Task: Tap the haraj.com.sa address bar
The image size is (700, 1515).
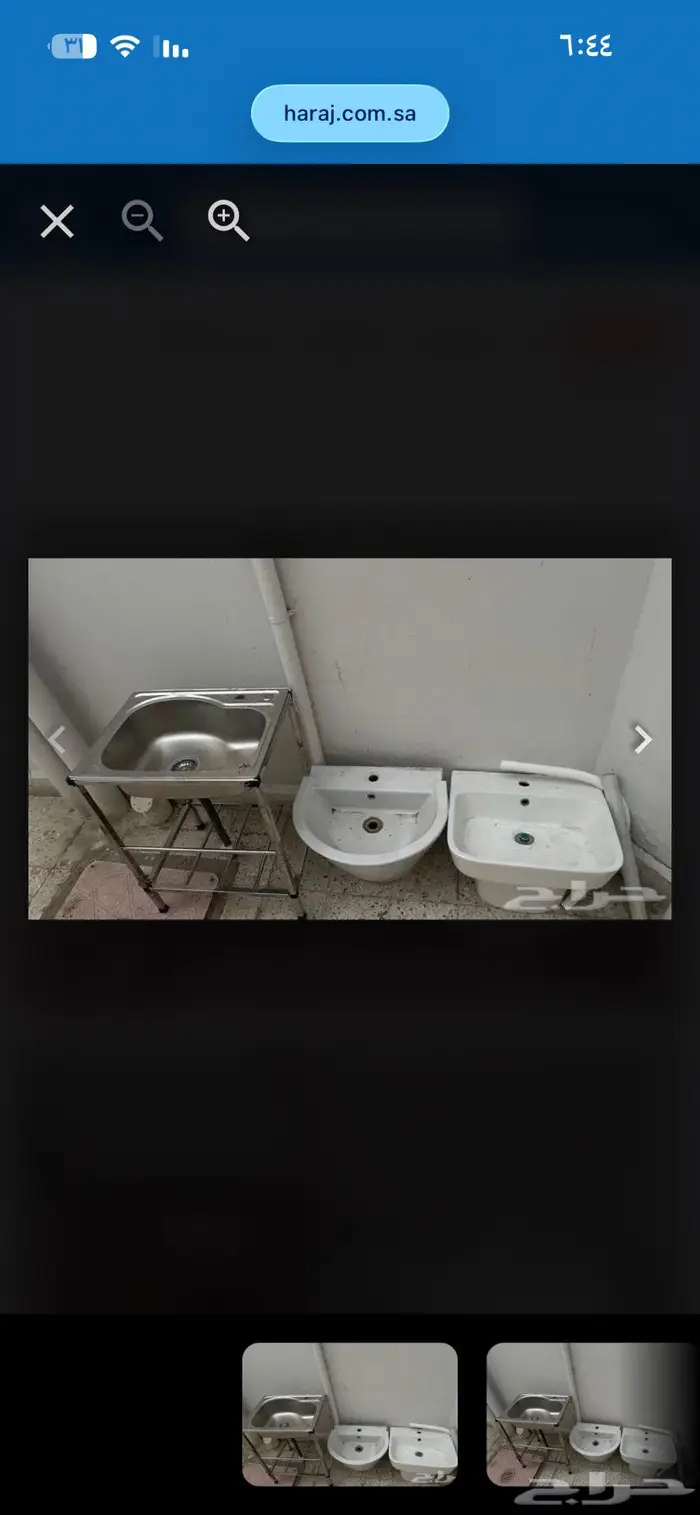Action: tap(350, 113)
